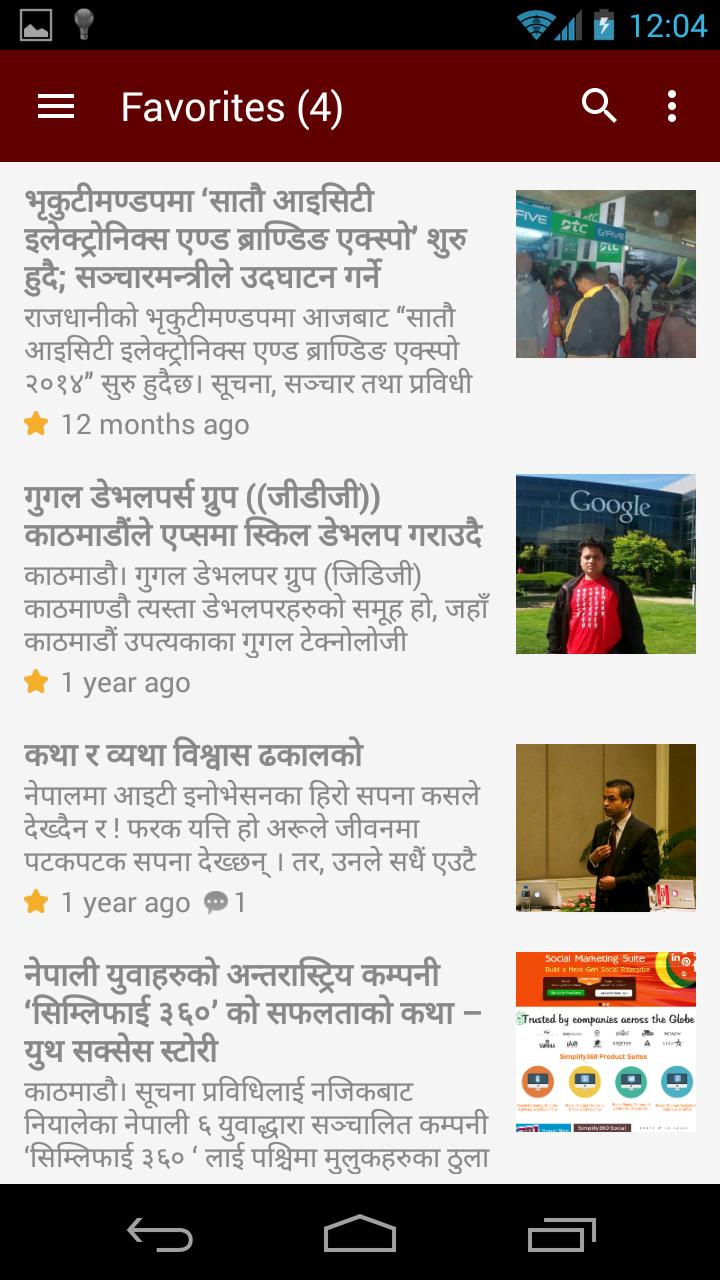Open the overflow options menu

(671, 106)
